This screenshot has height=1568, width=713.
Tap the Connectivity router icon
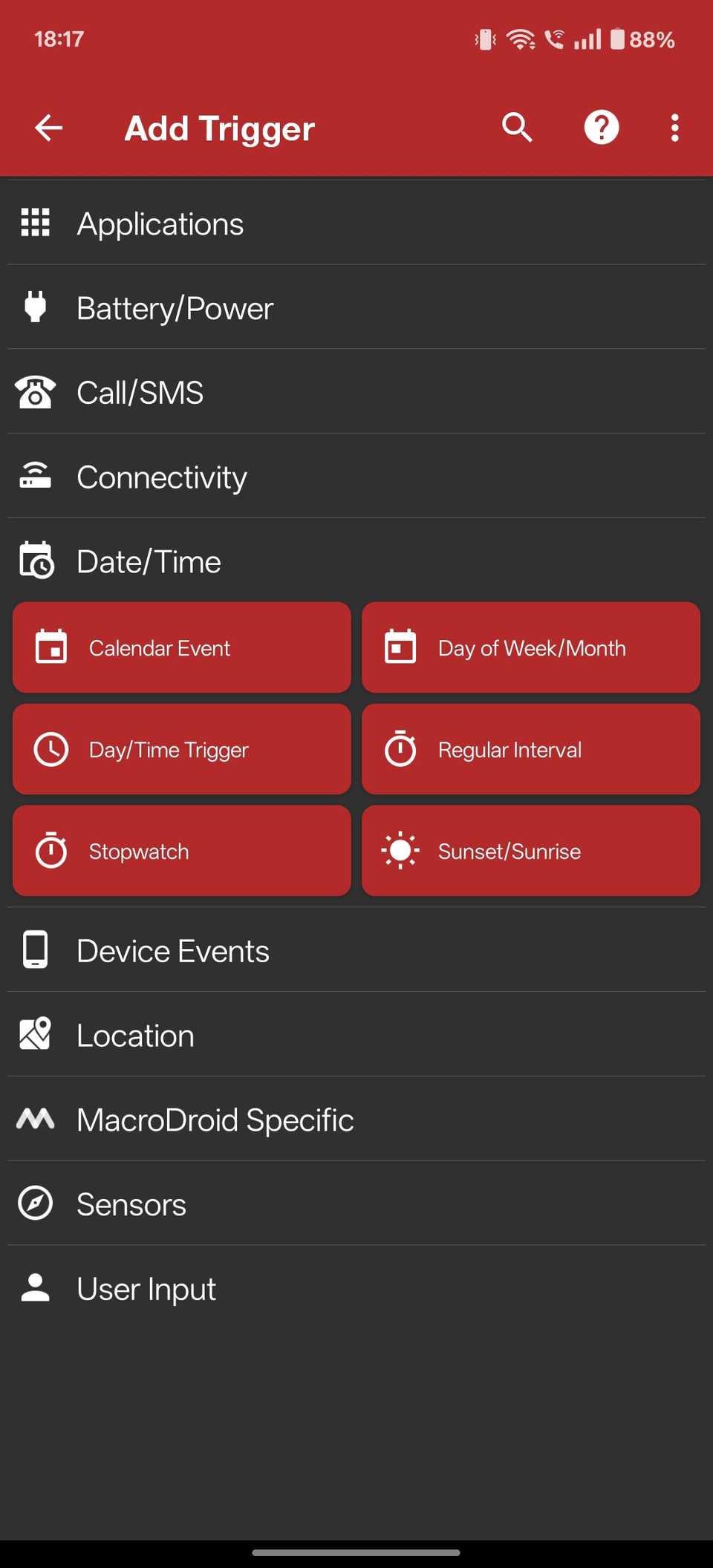tap(34, 477)
